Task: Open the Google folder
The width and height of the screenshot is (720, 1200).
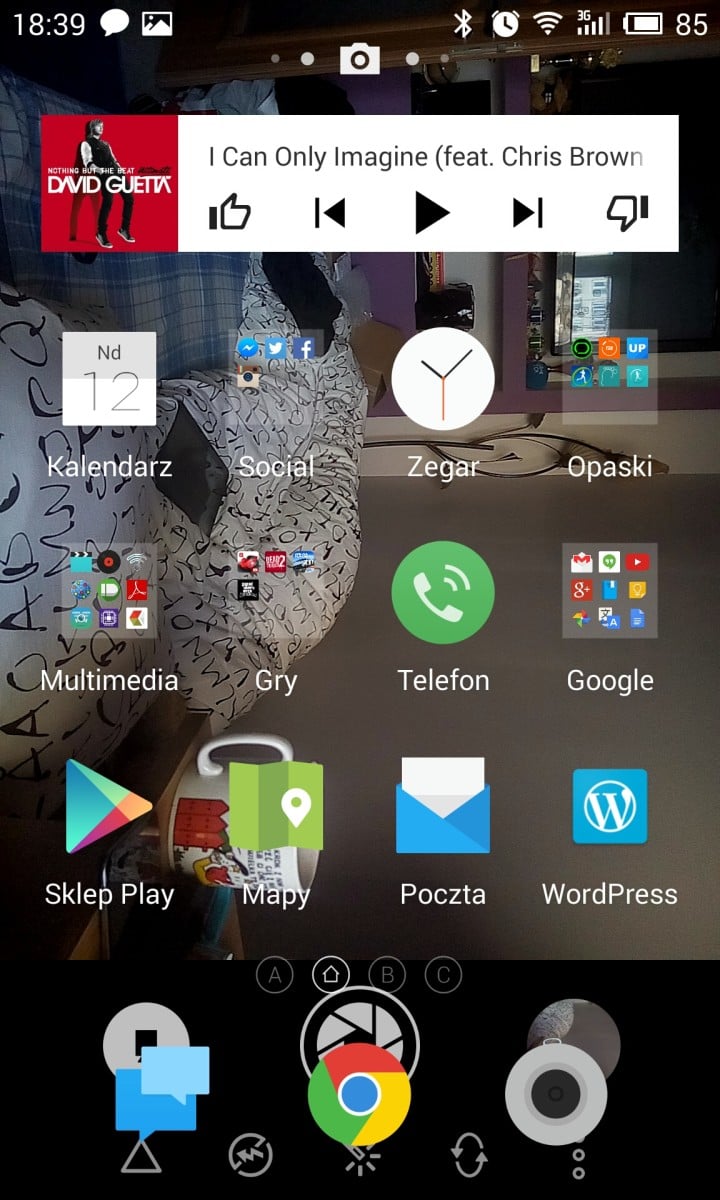Action: tap(609, 592)
